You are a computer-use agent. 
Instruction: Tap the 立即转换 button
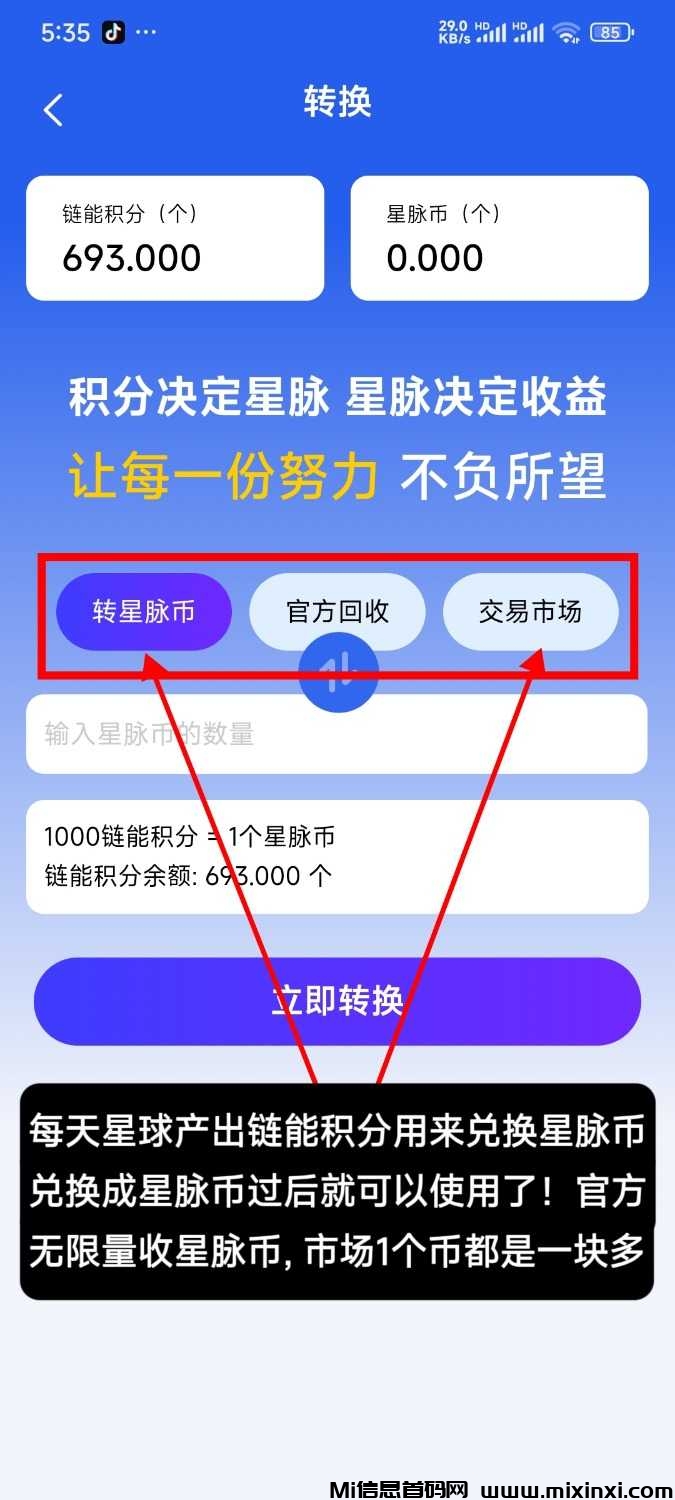[x=337, y=1001]
